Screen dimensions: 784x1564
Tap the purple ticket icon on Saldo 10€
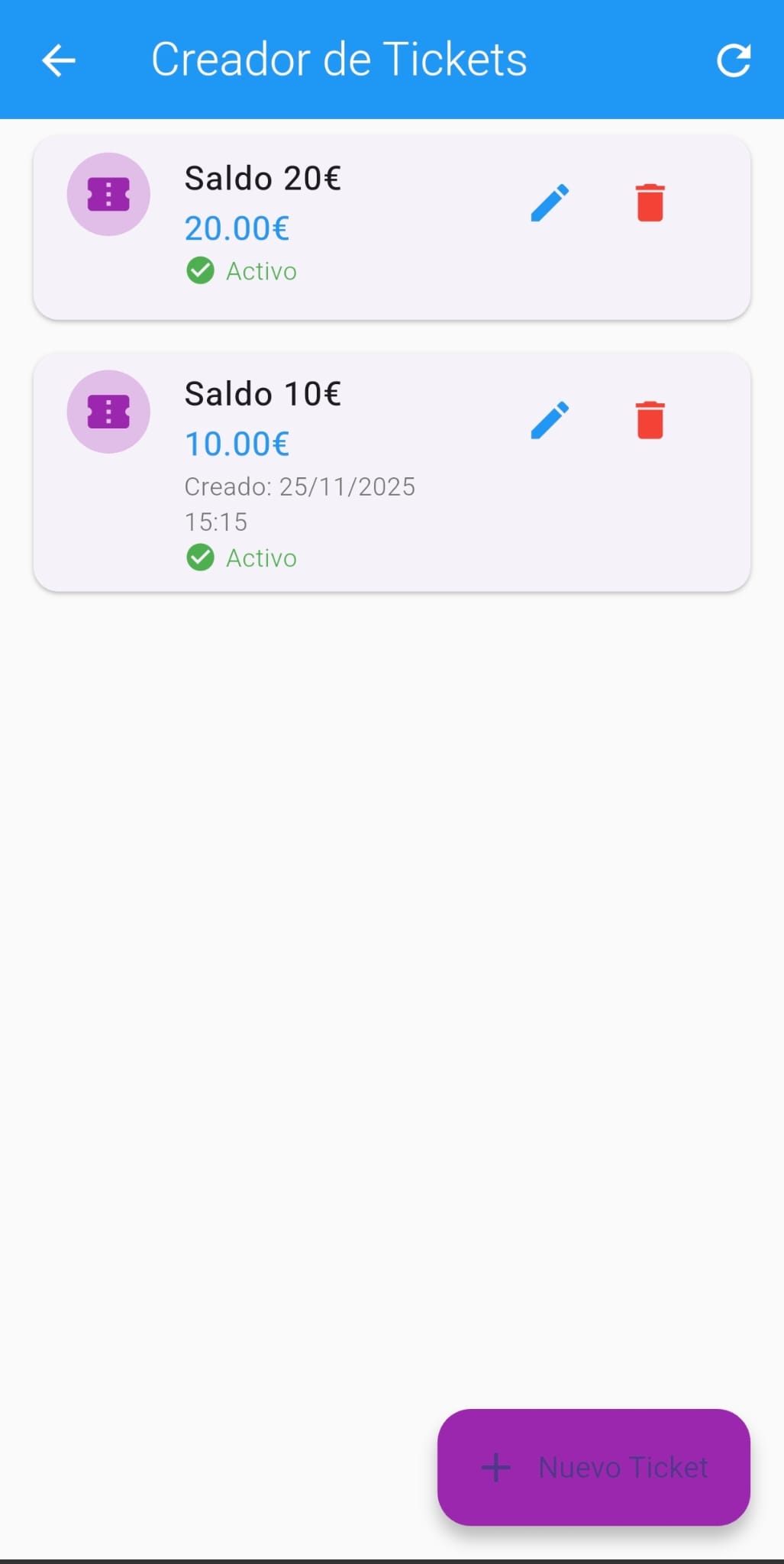(108, 412)
